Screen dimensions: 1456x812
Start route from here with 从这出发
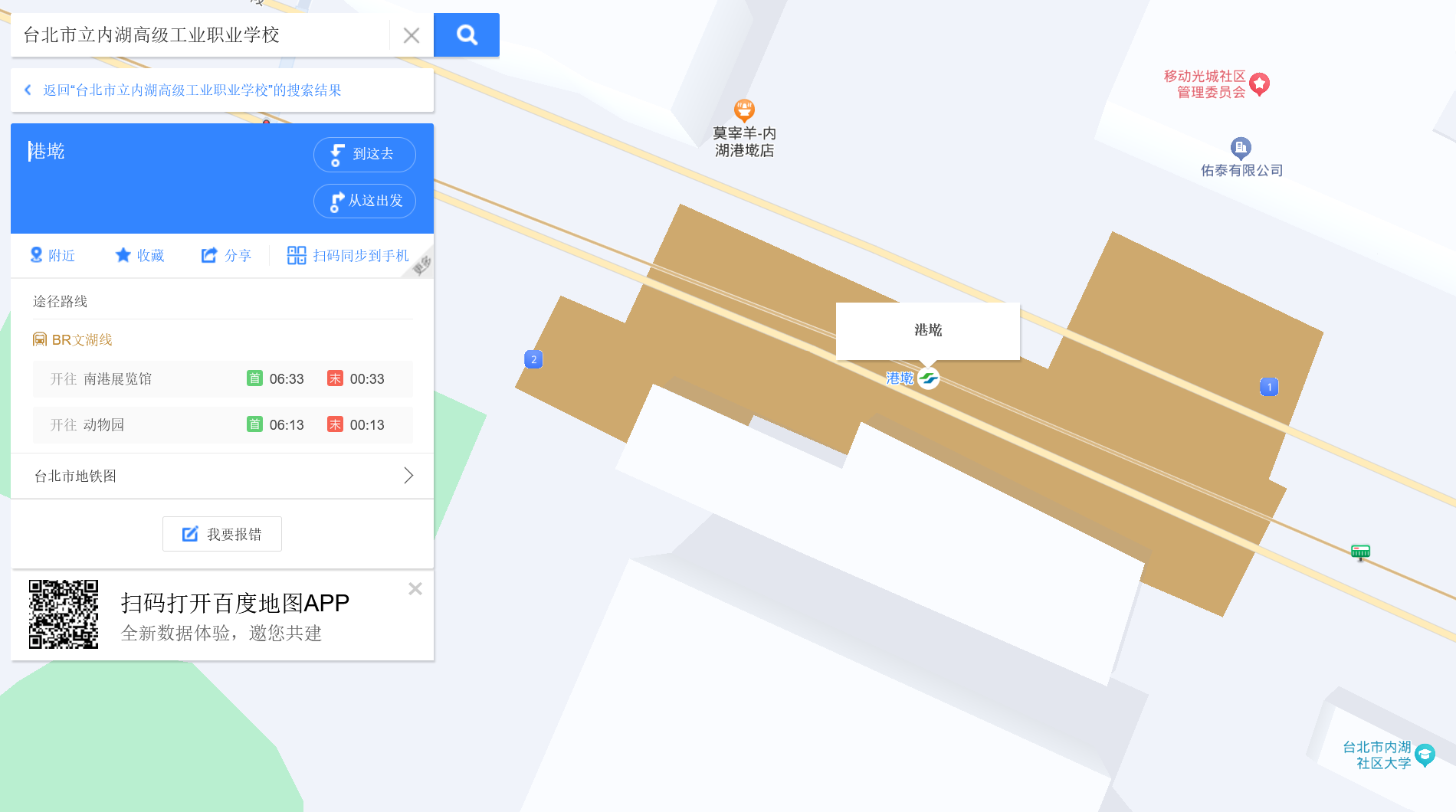(365, 201)
